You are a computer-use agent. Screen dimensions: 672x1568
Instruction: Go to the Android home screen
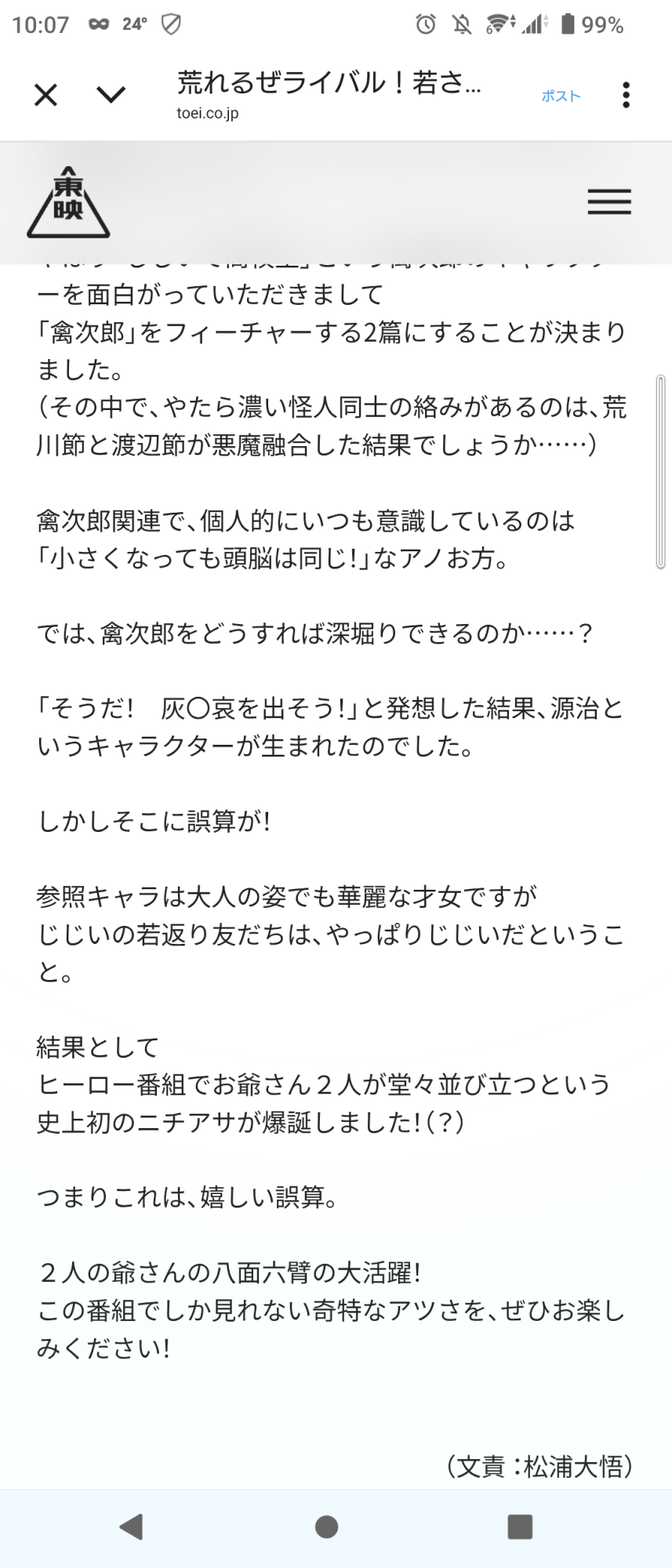pyautogui.click(x=326, y=1526)
